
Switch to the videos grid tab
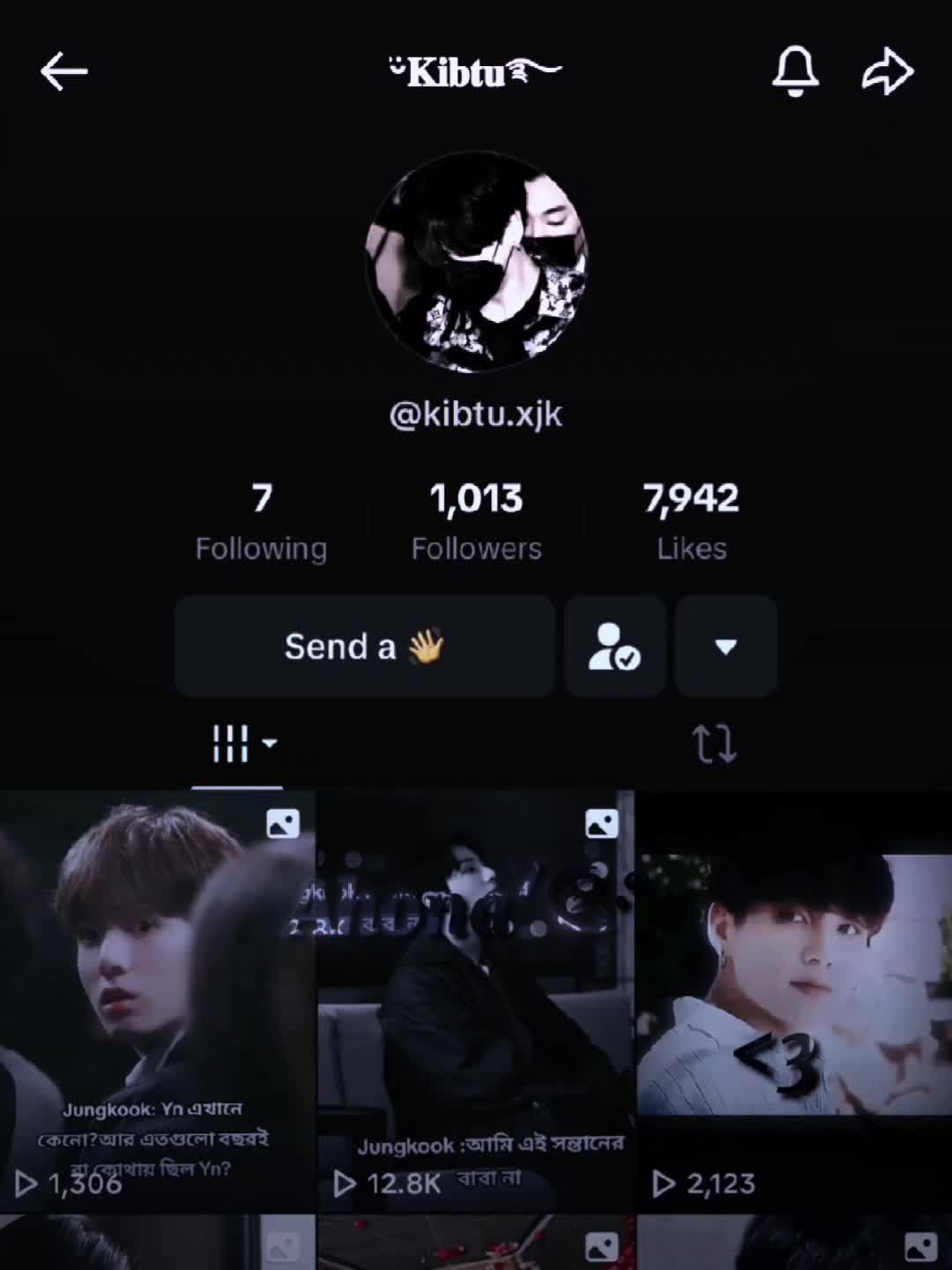pyautogui.click(x=238, y=743)
